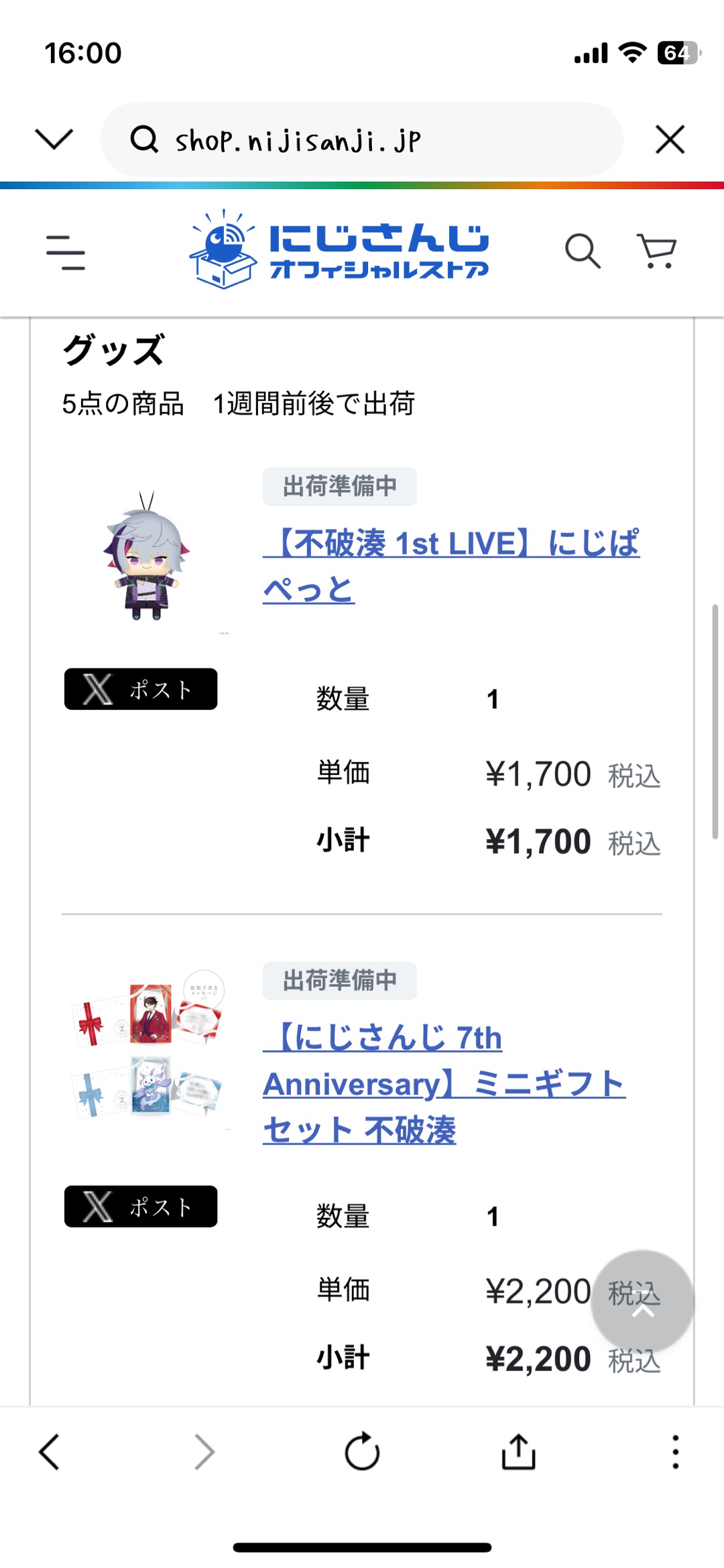Open the shopping cart
The height and width of the screenshot is (1568, 724).
(x=657, y=251)
